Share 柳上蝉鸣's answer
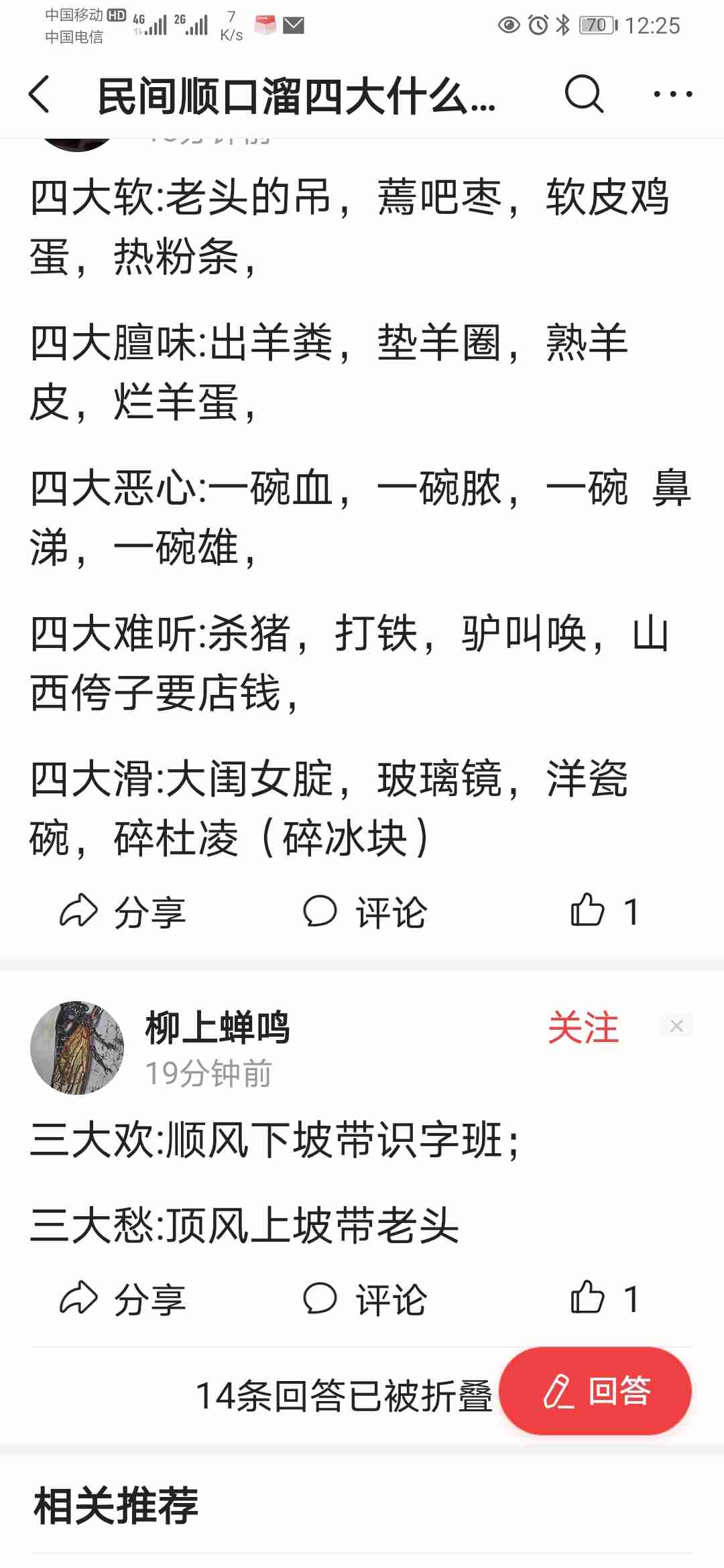 [123, 1299]
